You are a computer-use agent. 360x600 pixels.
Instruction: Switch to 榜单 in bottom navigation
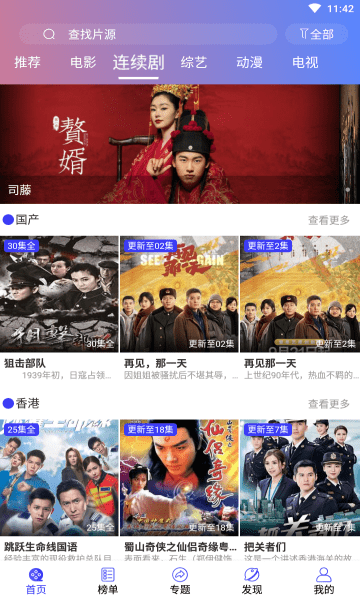click(108, 581)
